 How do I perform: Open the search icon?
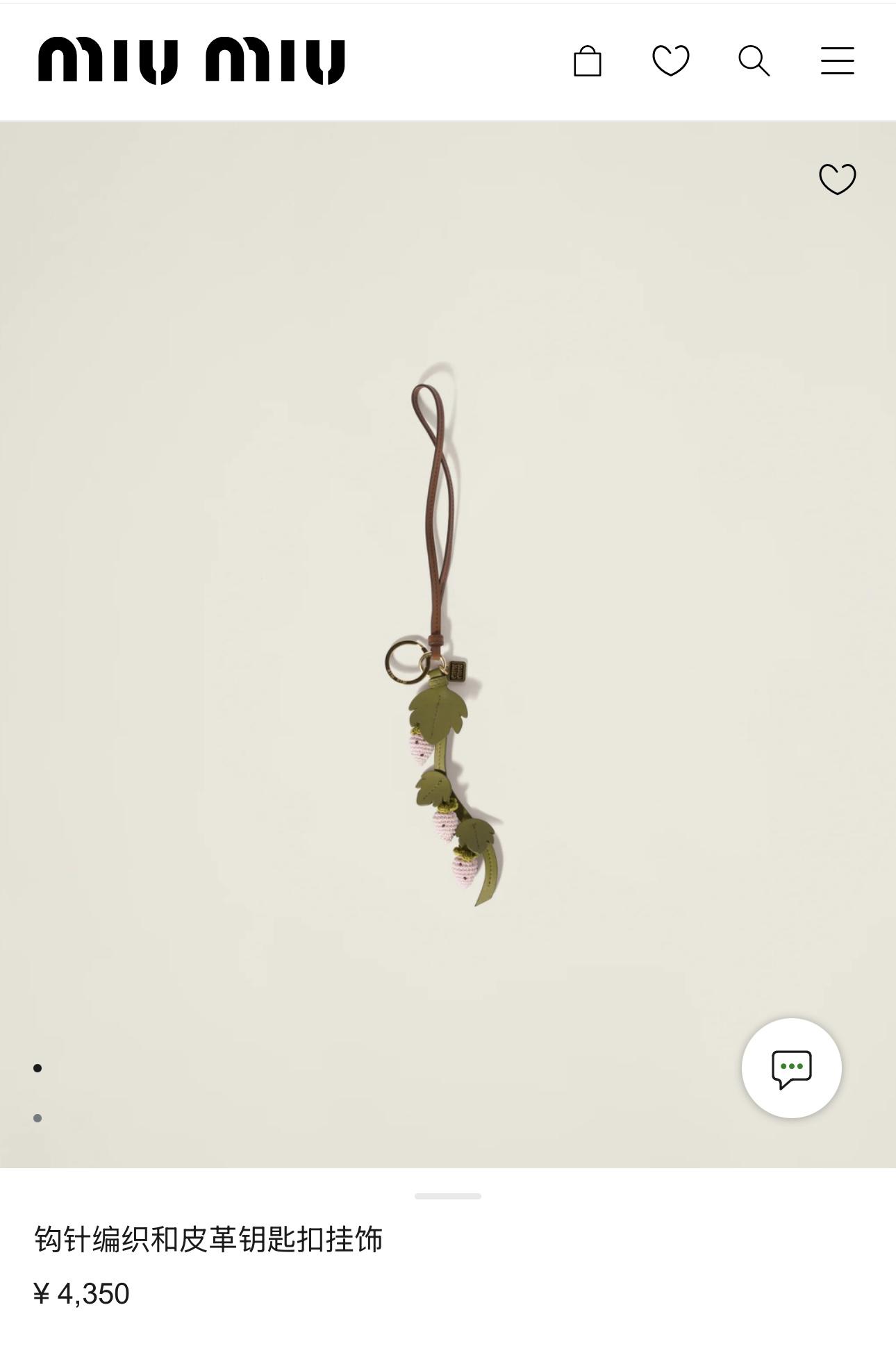coord(754,61)
